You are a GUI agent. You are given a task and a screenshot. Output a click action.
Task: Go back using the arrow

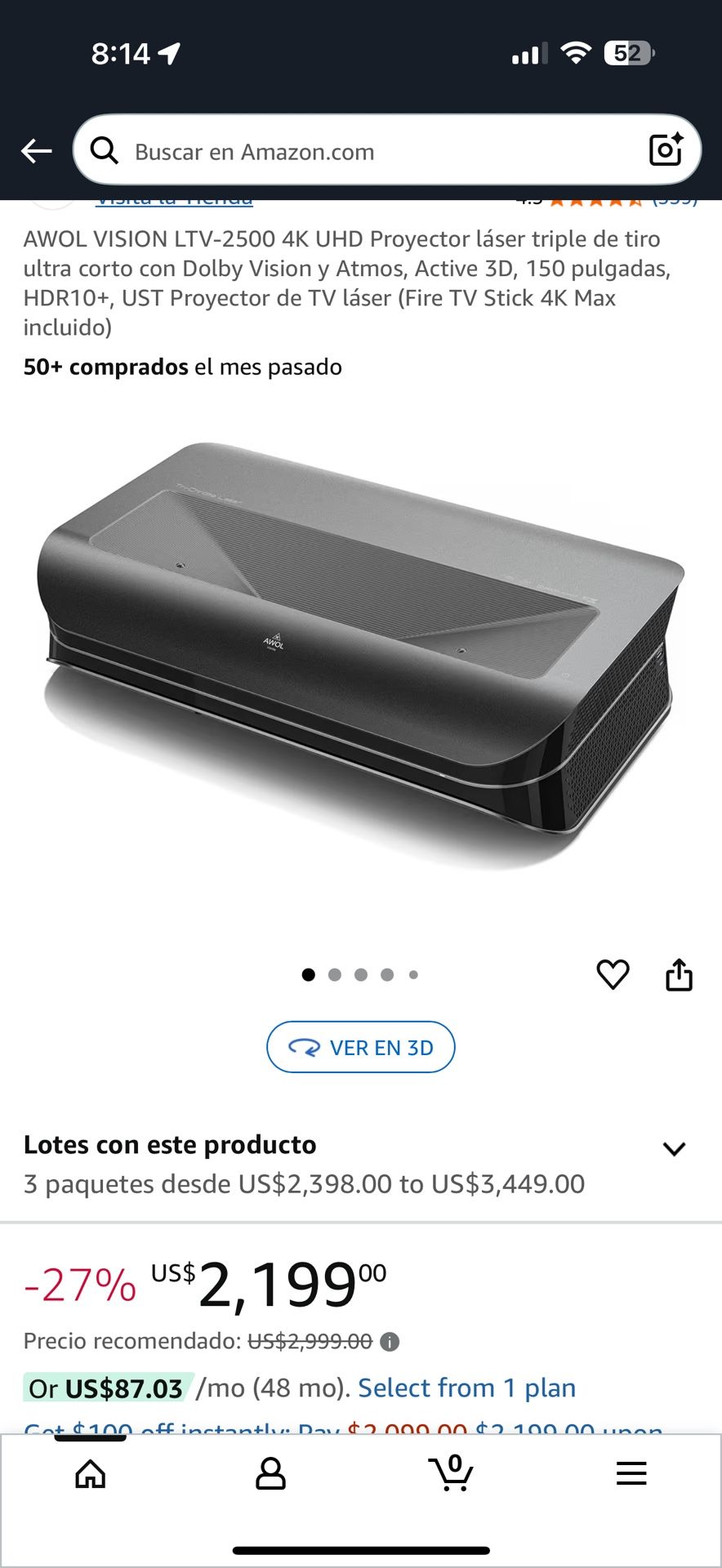(x=36, y=151)
